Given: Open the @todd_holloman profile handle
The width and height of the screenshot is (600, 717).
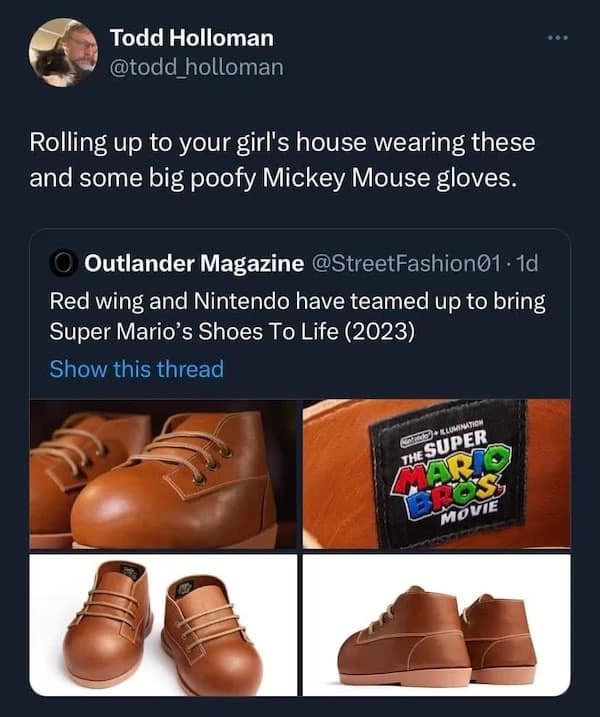Looking at the screenshot, I should click(196, 67).
